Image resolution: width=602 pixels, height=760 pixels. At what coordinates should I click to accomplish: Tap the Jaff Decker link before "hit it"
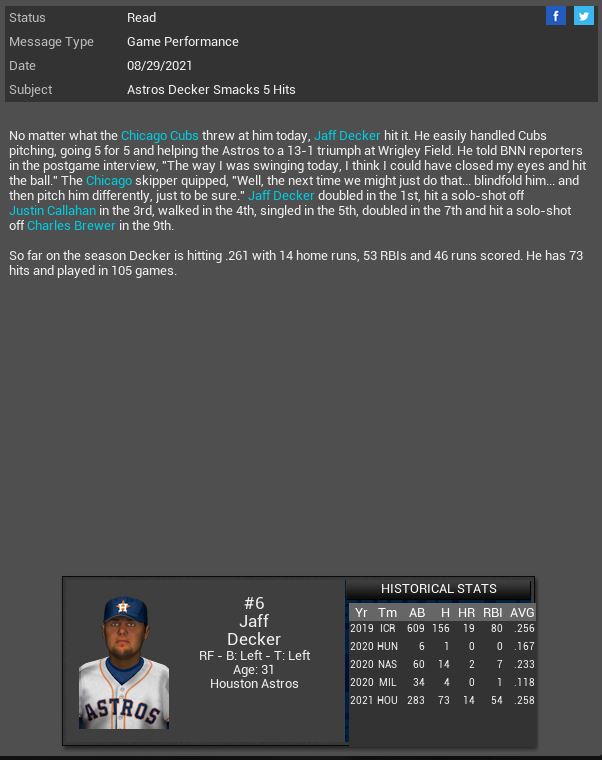pos(347,135)
